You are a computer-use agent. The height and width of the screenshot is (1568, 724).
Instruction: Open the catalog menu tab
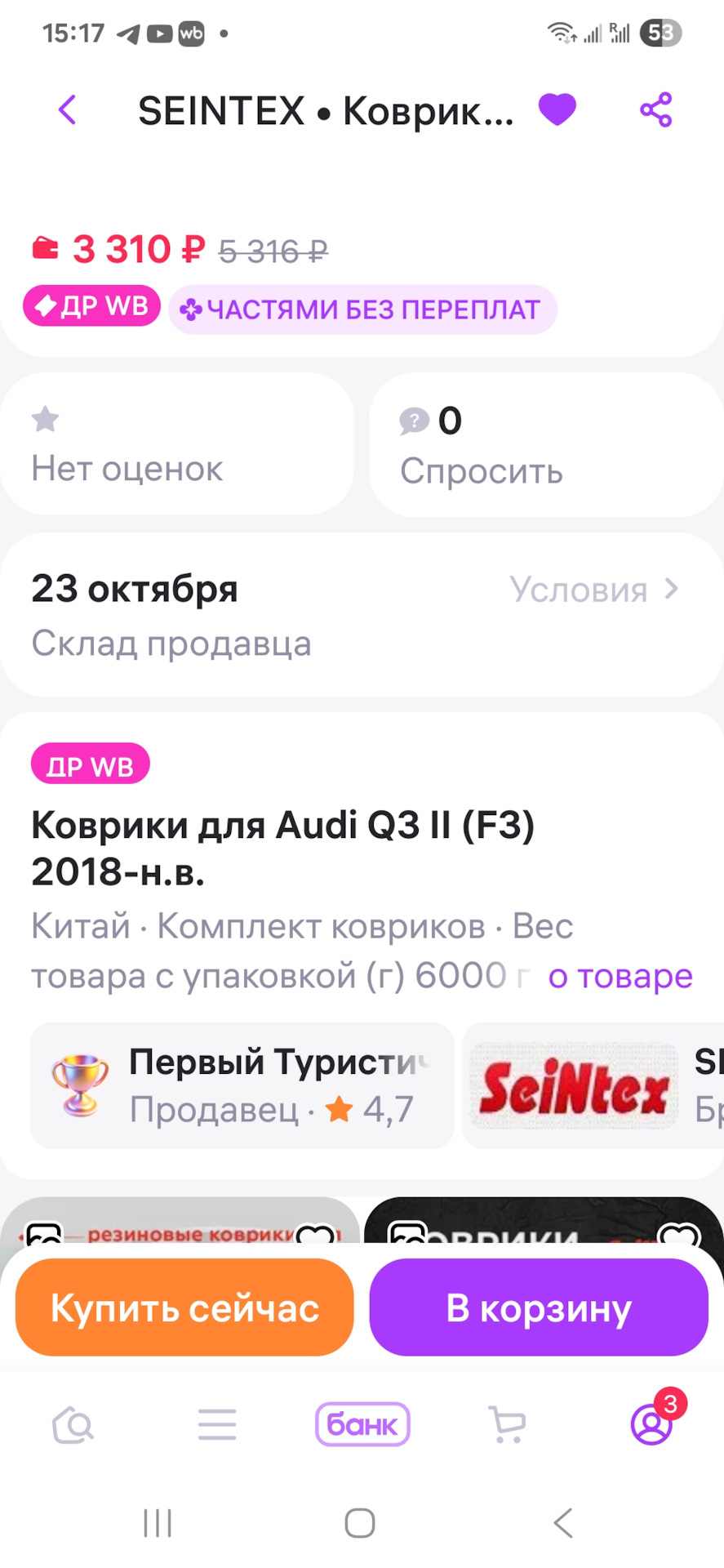[x=217, y=1425]
